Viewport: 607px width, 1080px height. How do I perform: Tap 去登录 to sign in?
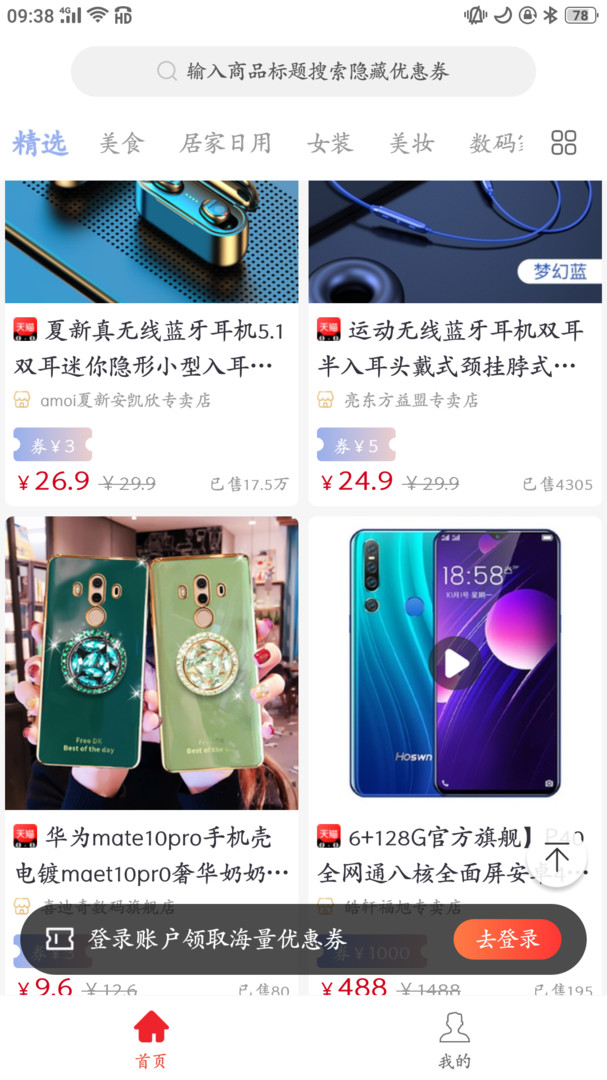pos(507,939)
